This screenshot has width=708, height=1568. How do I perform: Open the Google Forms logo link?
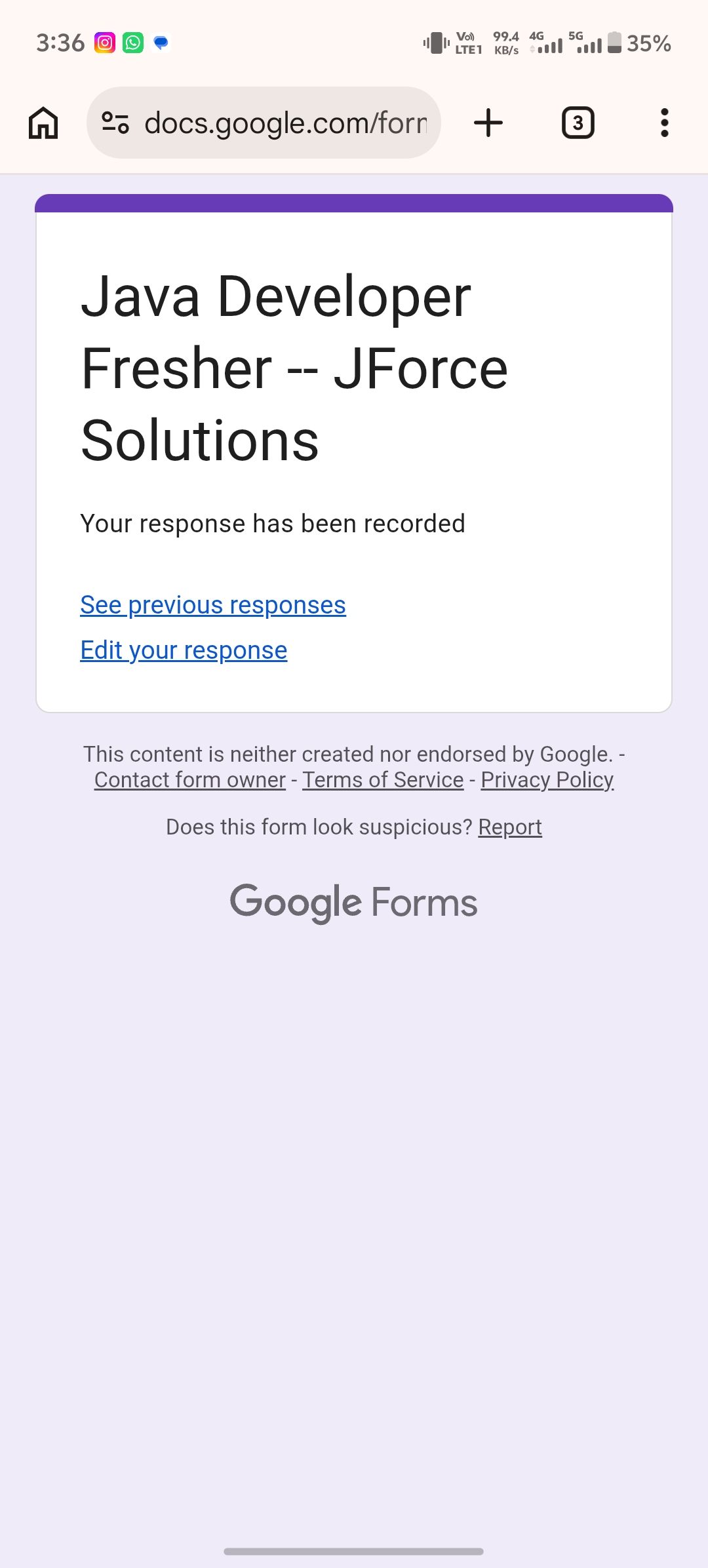(353, 903)
